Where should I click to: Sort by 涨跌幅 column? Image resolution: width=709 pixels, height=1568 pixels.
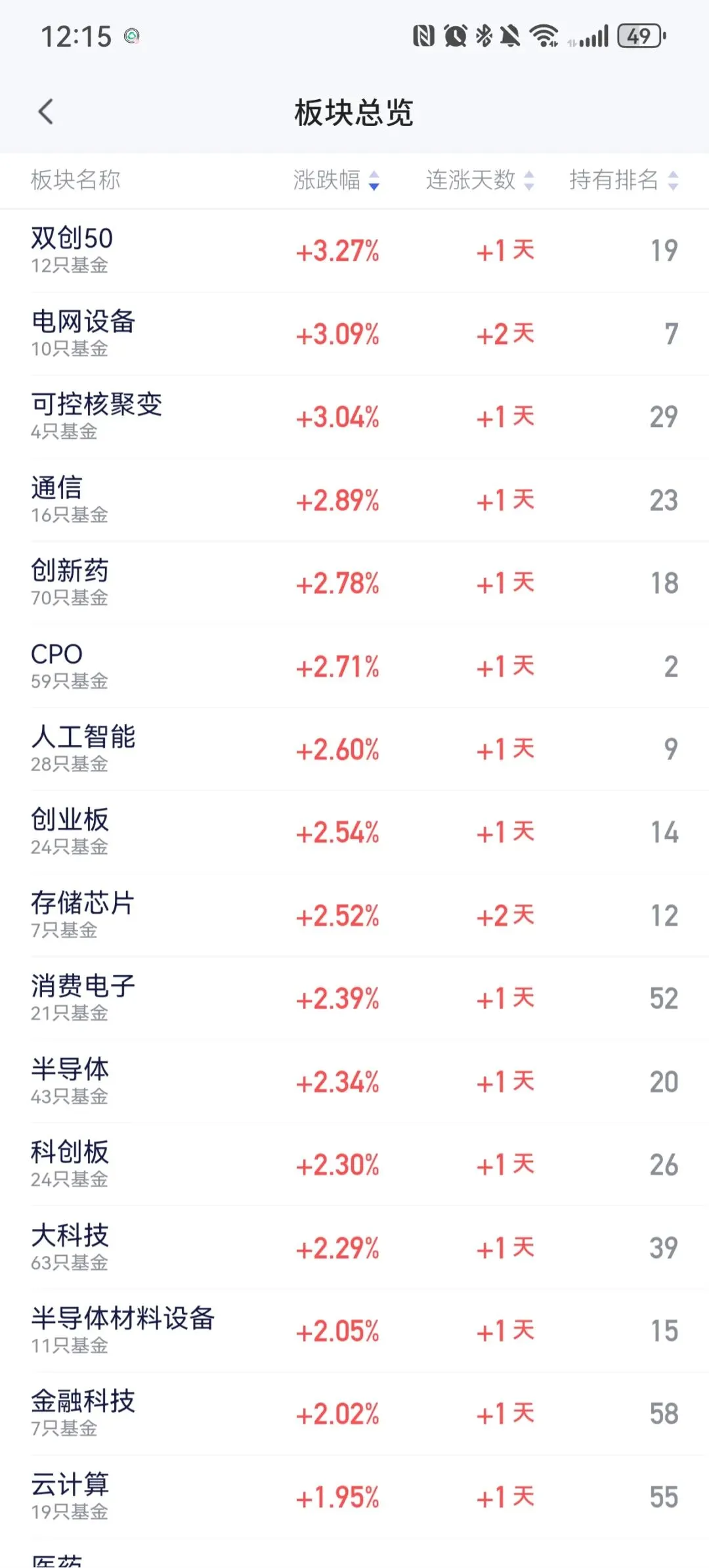(336, 180)
